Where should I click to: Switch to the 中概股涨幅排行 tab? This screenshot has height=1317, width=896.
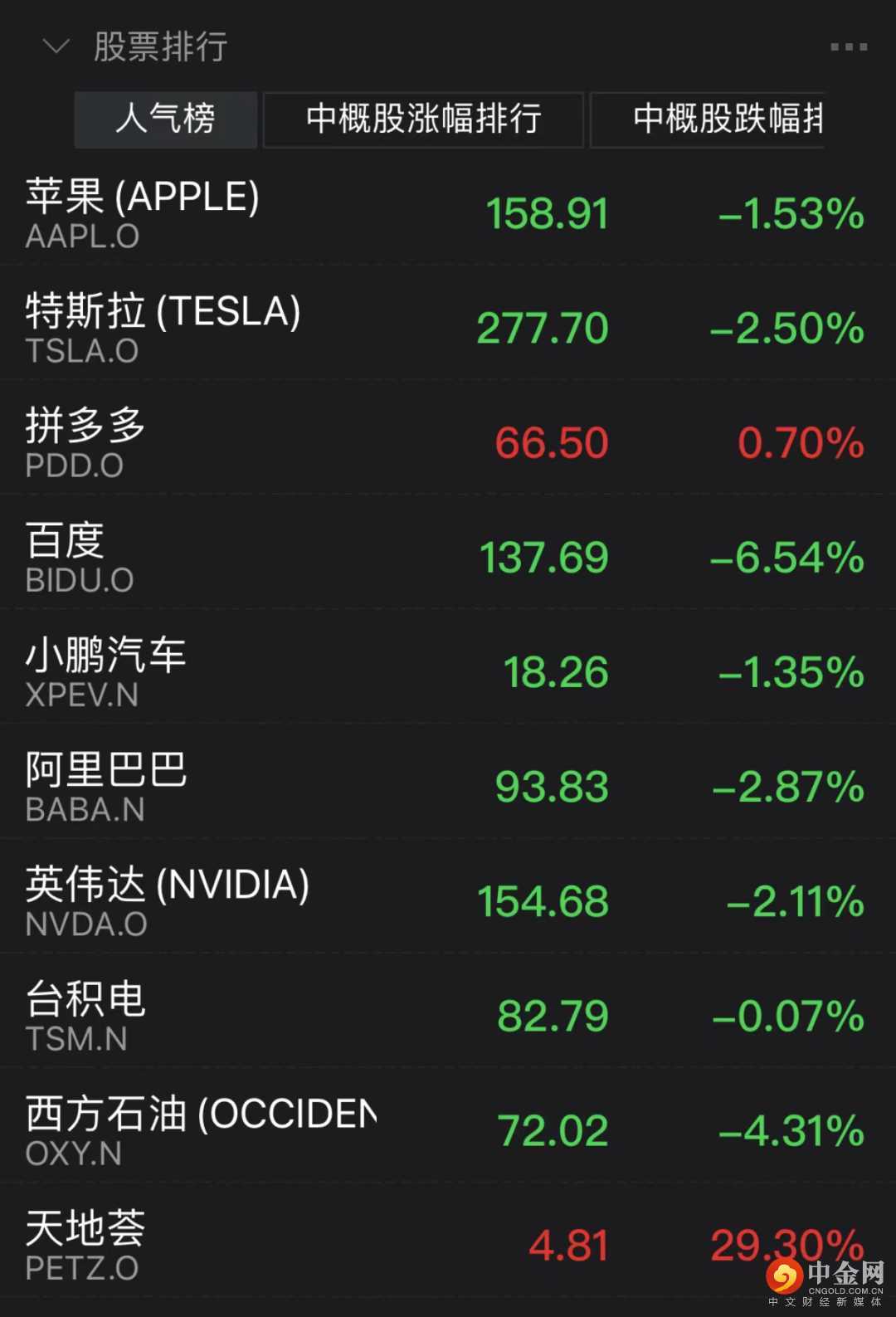(x=423, y=120)
